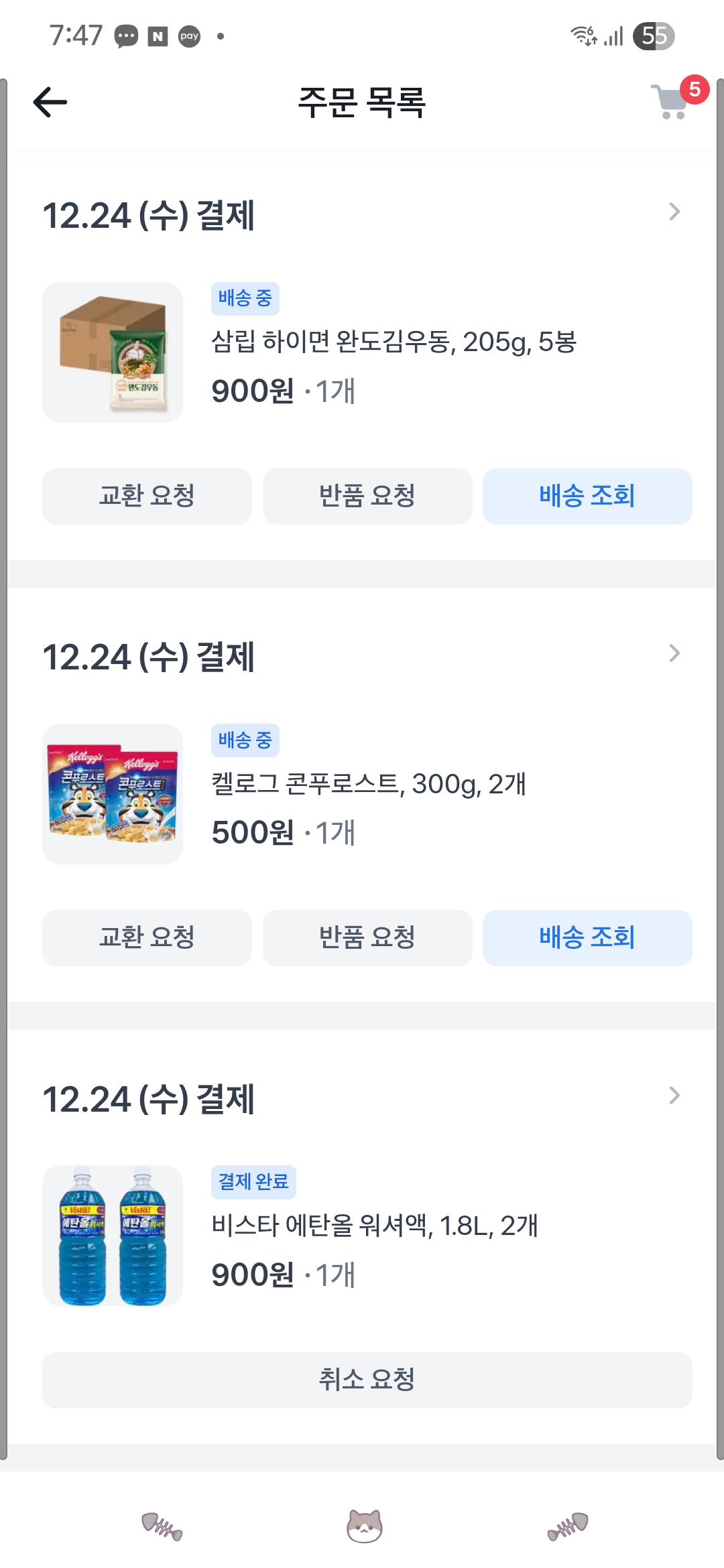Image resolution: width=724 pixels, height=1568 pixels.
Task: Expand order details for 삼립 하이면 완도김우동
Action: click(674, 212)
